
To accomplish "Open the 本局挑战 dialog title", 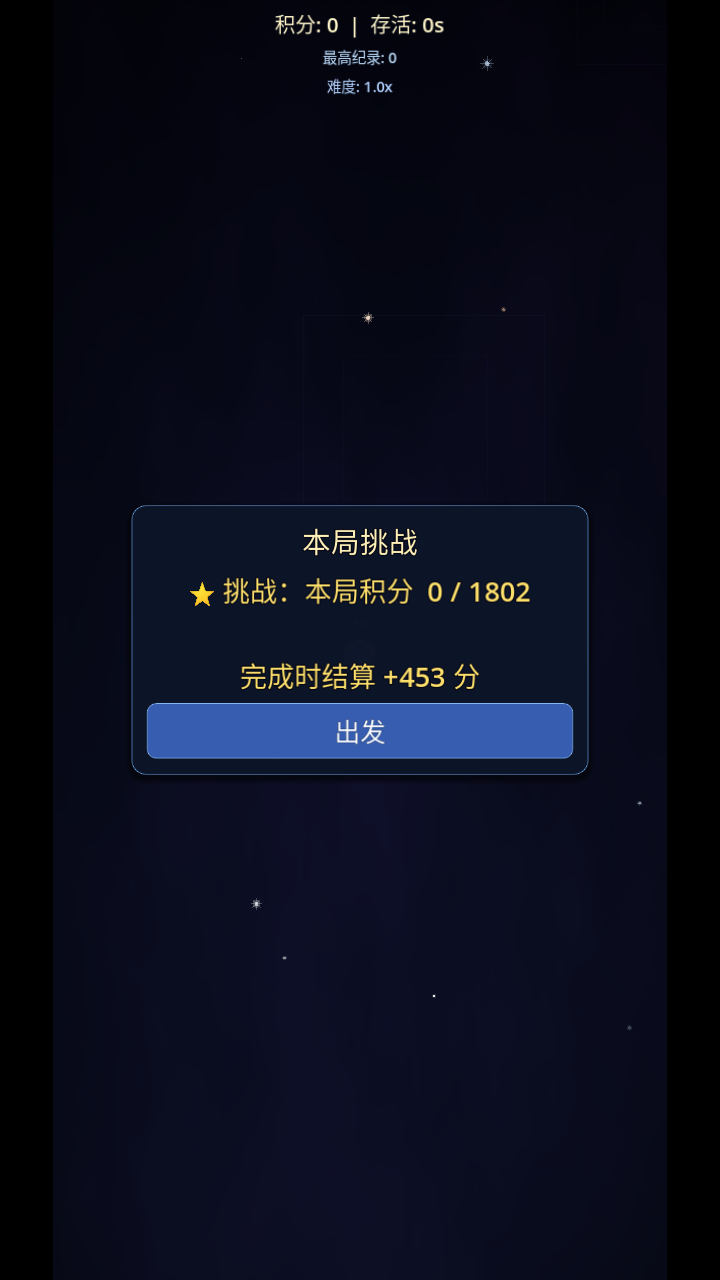I will tap(358, 542).
